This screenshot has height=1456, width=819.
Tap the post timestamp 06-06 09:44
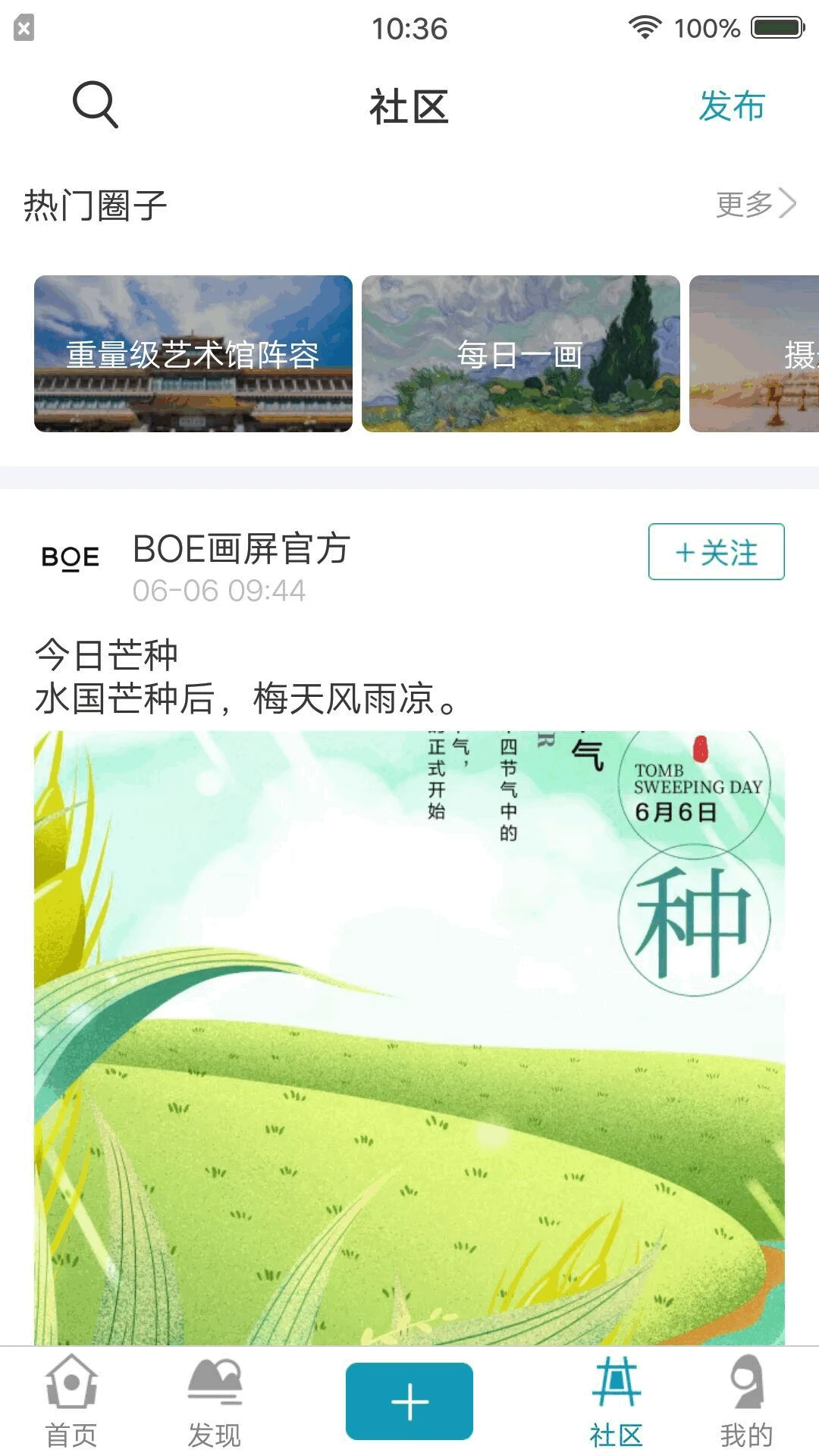tap(220, 591)
